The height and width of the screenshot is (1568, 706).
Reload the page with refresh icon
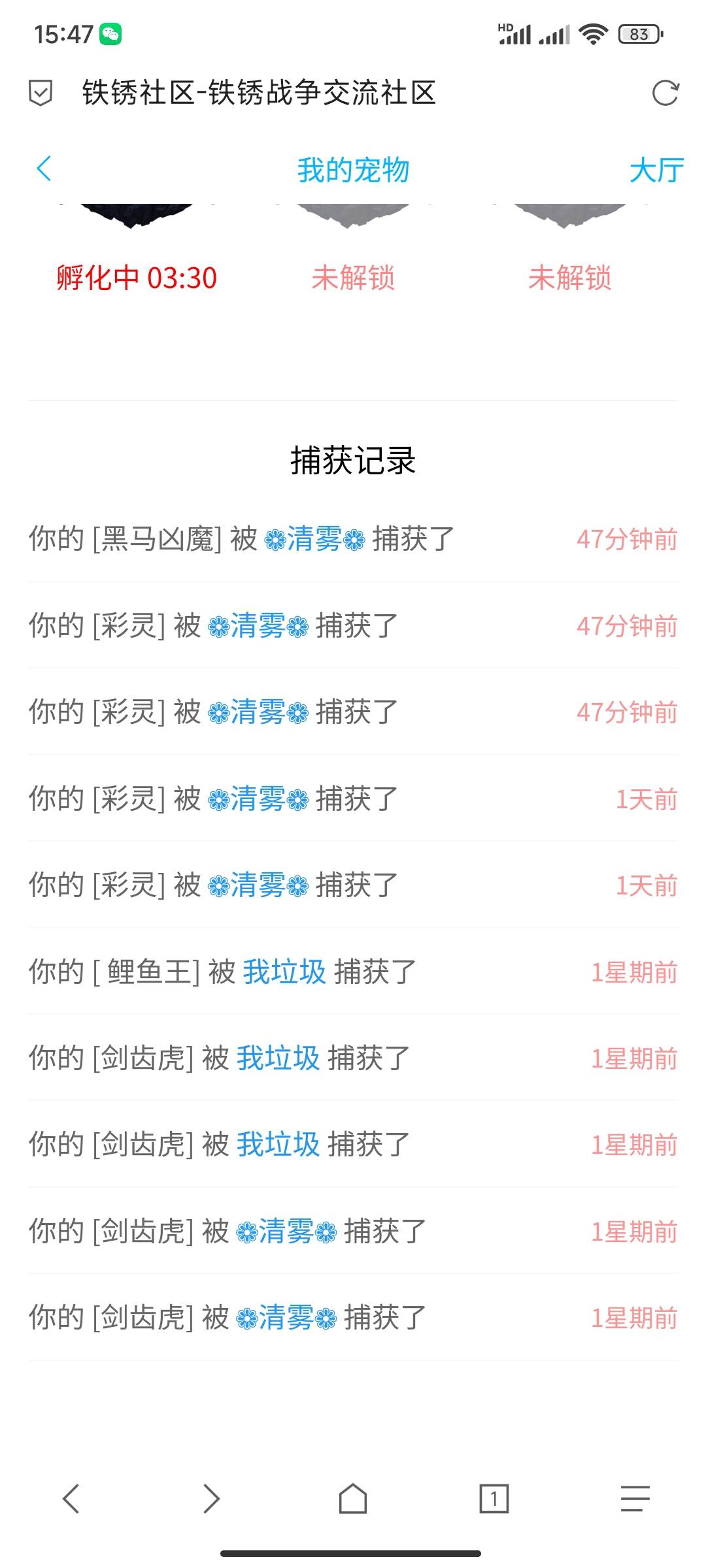tap(665, 93)
